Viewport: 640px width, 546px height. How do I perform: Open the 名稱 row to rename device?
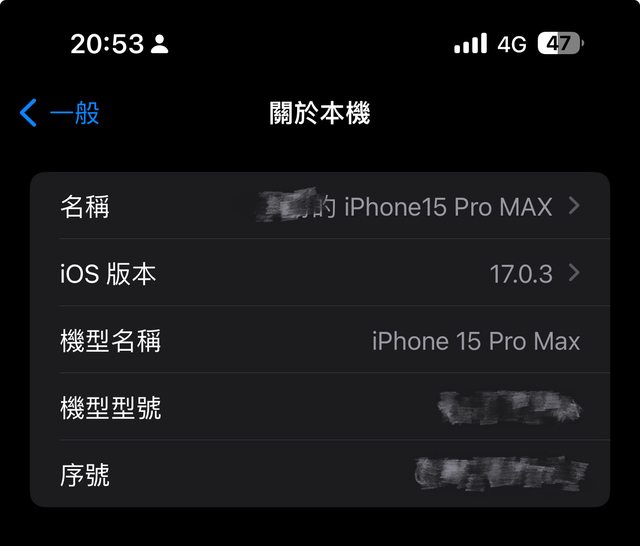point(320,207)
